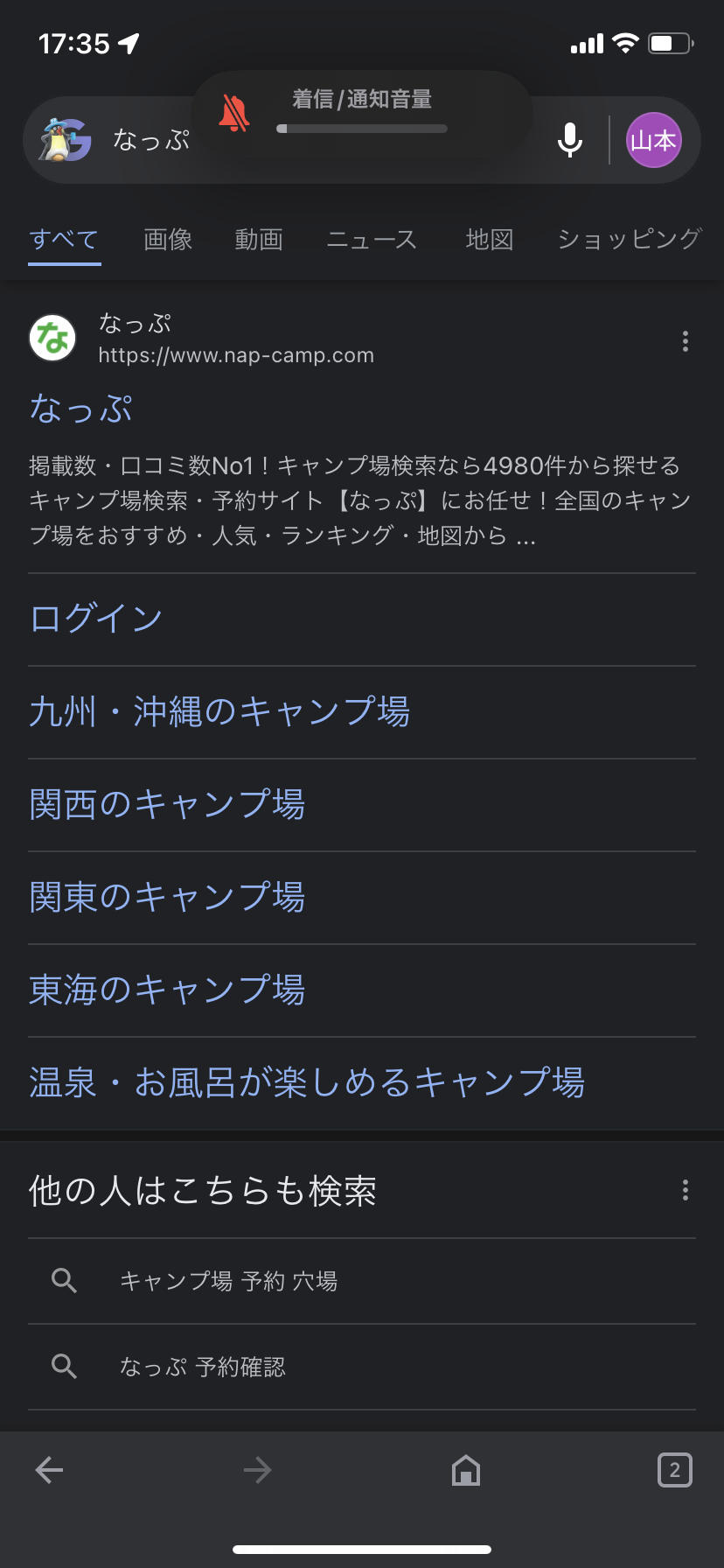Open the なっぷ search result title
The height and width of the screenshot is (1568, 724).
pos(80,409)
